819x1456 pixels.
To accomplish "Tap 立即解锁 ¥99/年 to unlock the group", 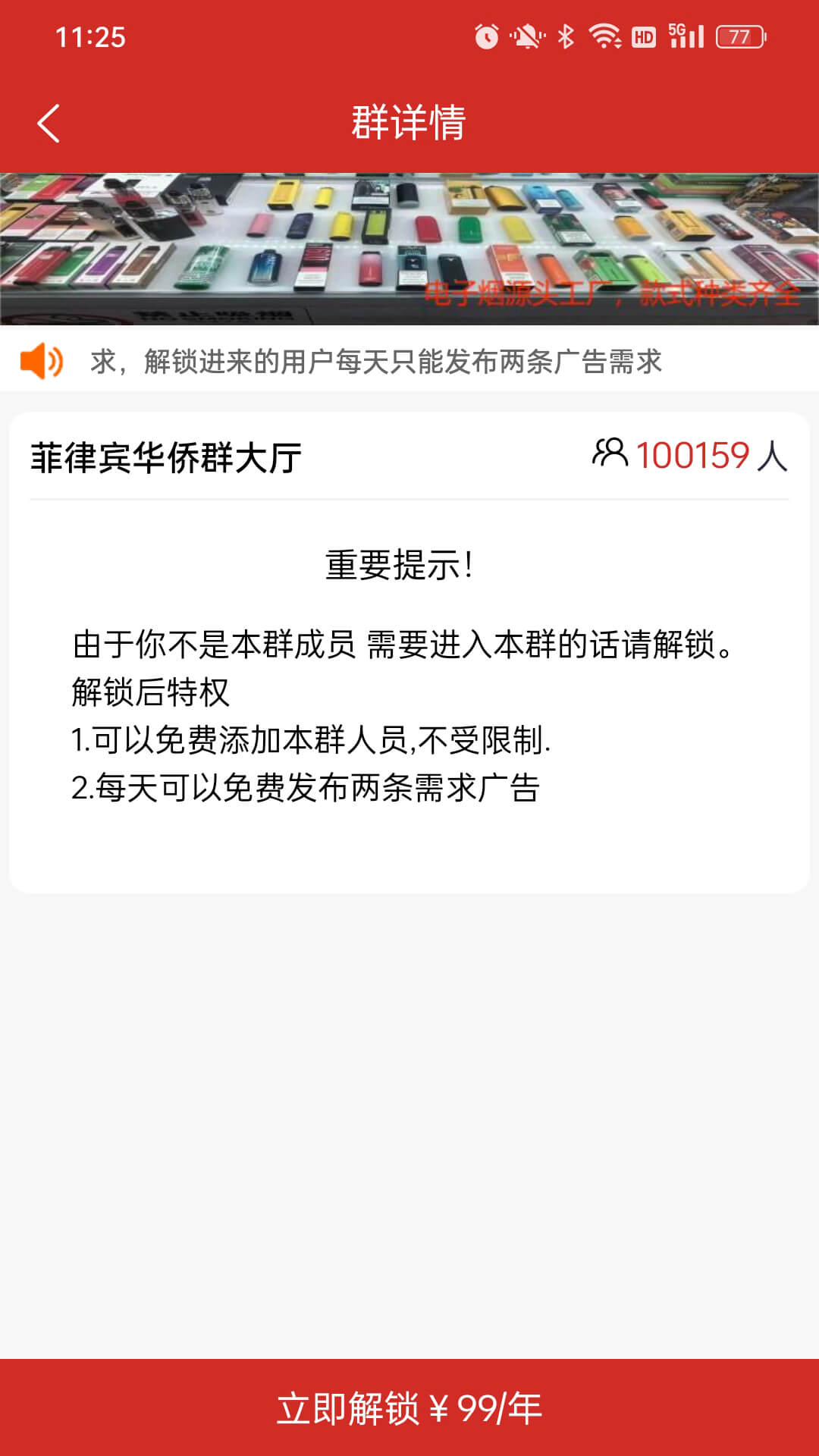I will [409, 1407].
